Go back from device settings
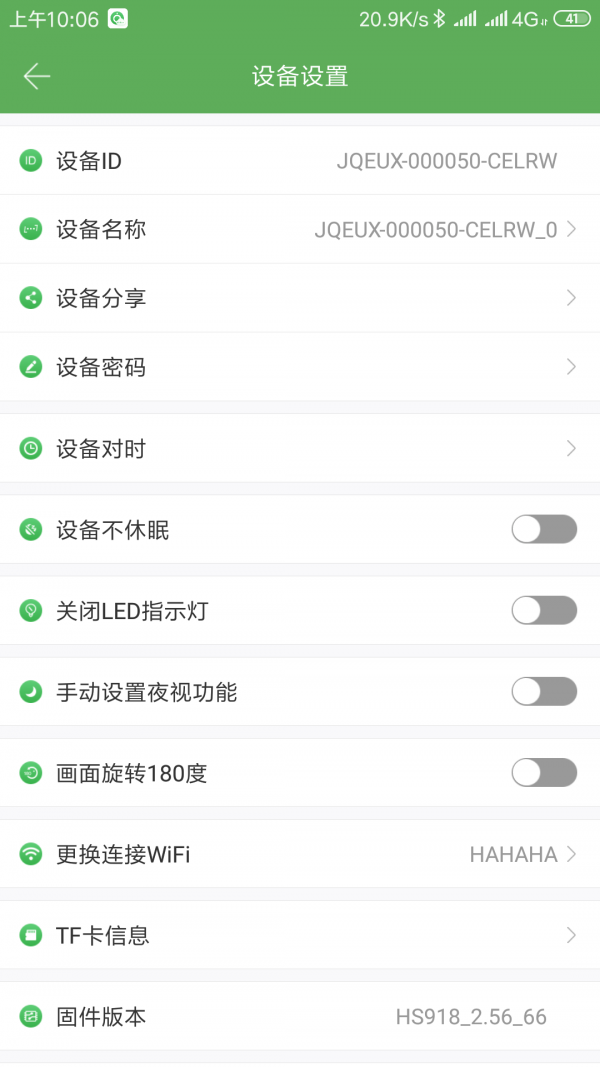 point(37,76)
